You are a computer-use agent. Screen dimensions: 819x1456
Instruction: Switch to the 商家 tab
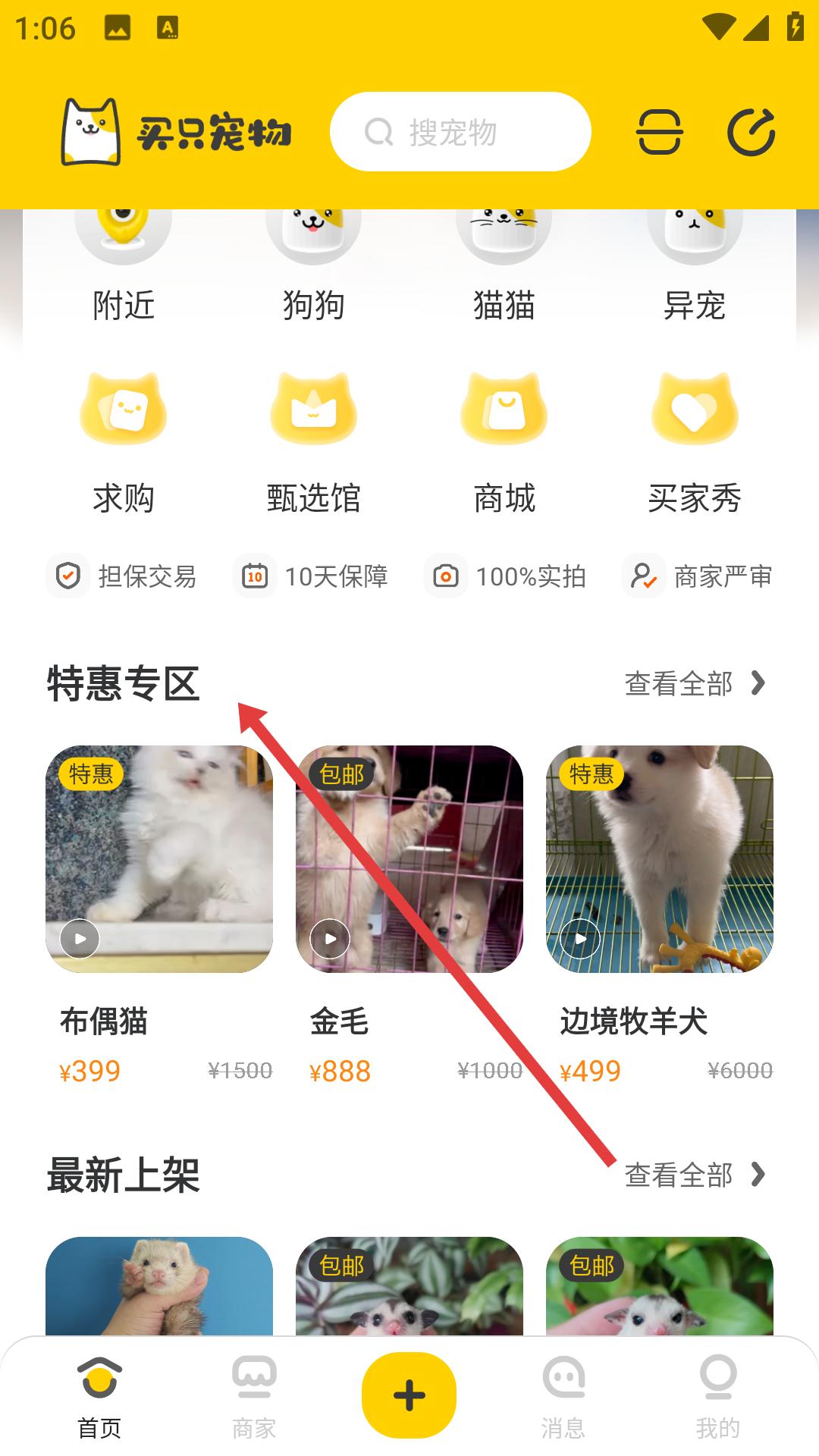tap(254, 1395)
